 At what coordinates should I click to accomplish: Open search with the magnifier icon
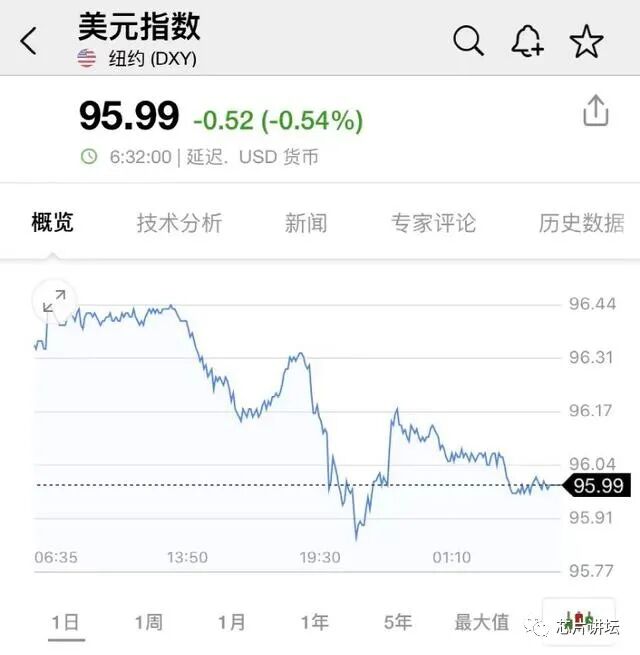(x=468, y=41)
